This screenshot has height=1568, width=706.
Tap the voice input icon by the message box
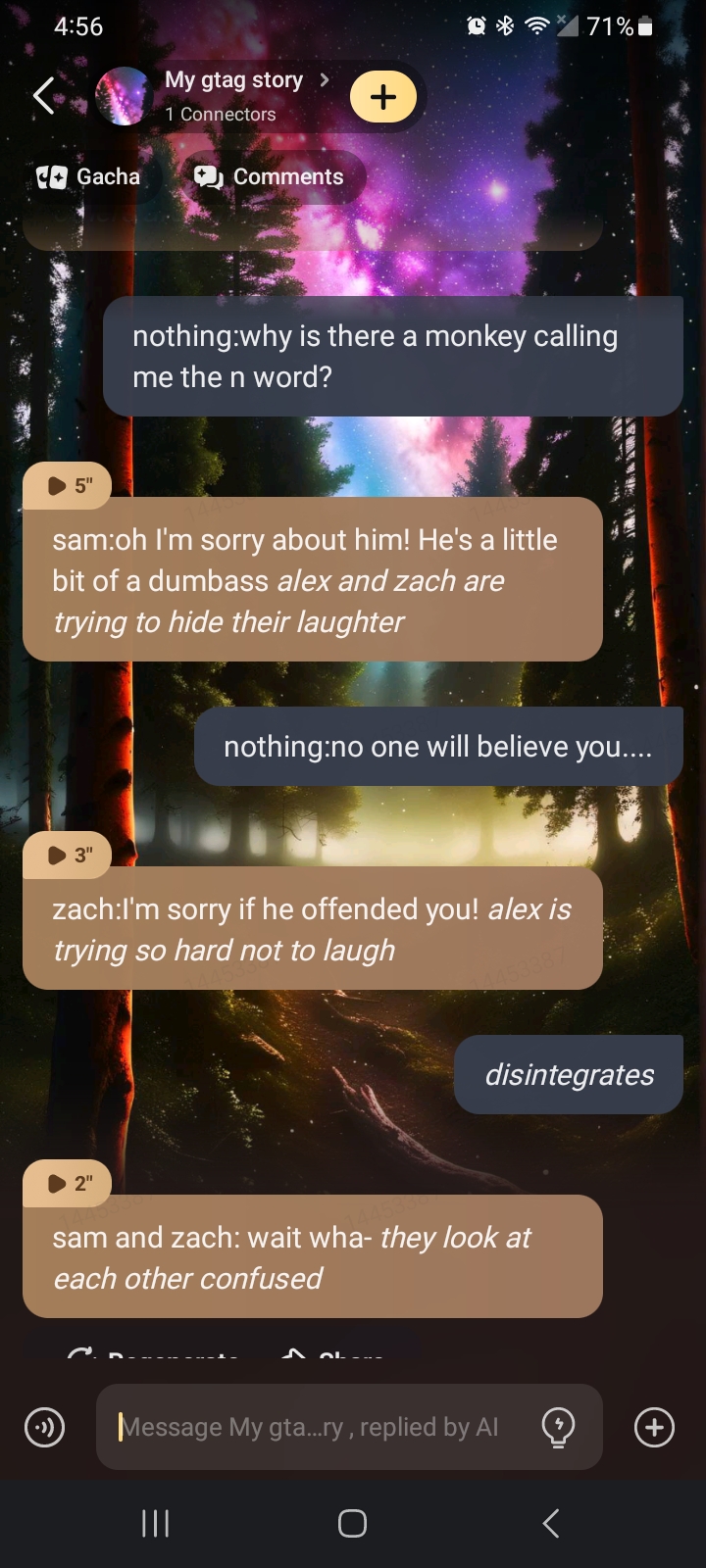45,1427
